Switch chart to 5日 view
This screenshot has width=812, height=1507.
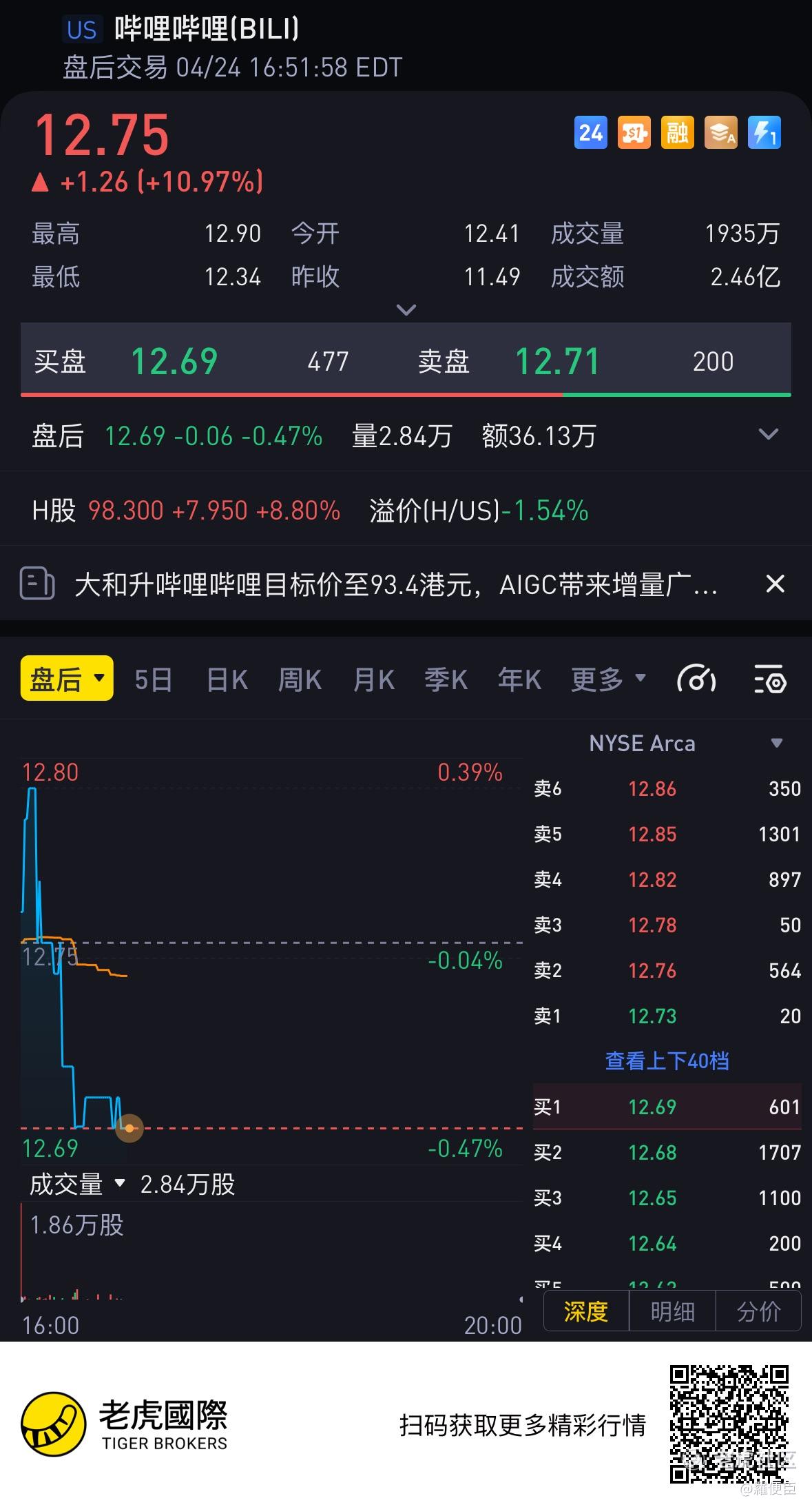point(153,680)
